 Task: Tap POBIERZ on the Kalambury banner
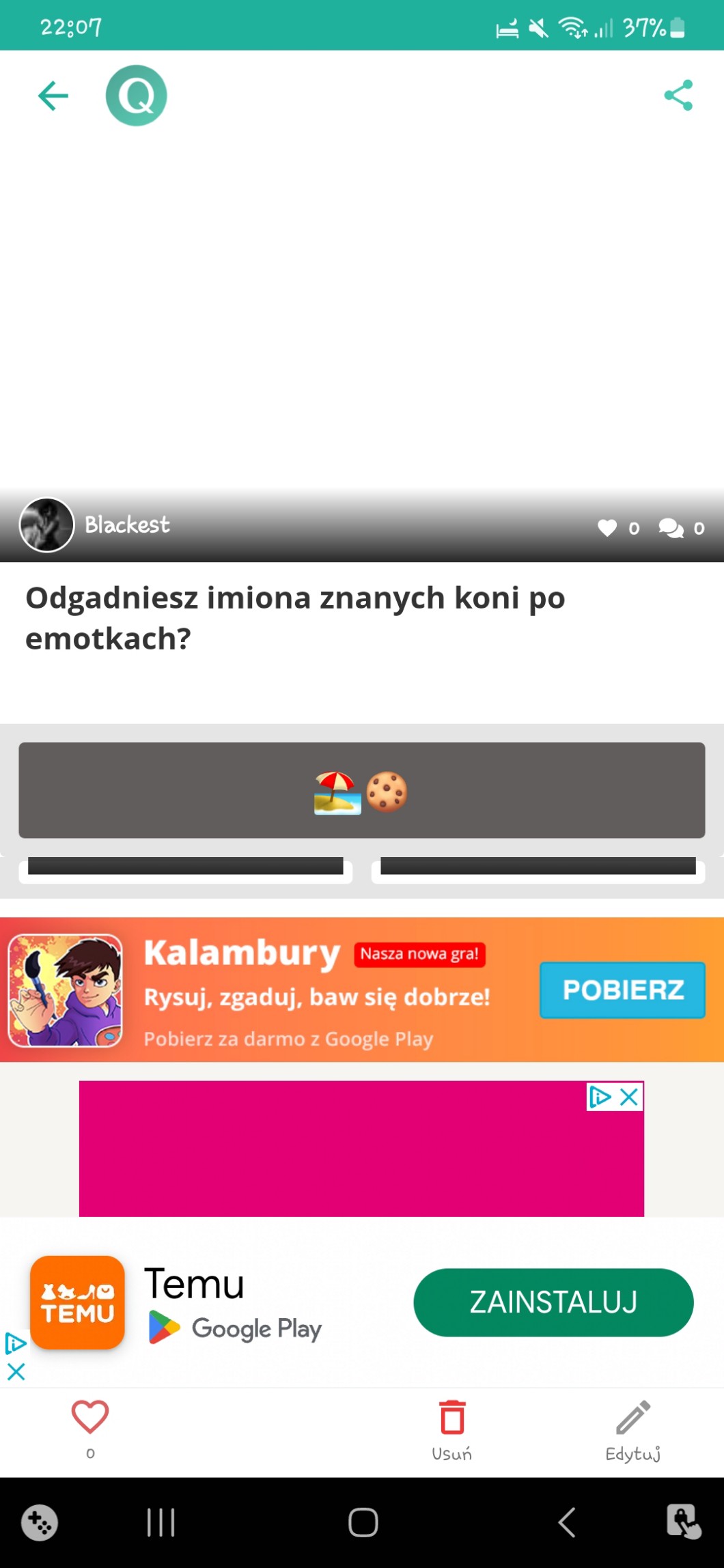click(622, 990)
